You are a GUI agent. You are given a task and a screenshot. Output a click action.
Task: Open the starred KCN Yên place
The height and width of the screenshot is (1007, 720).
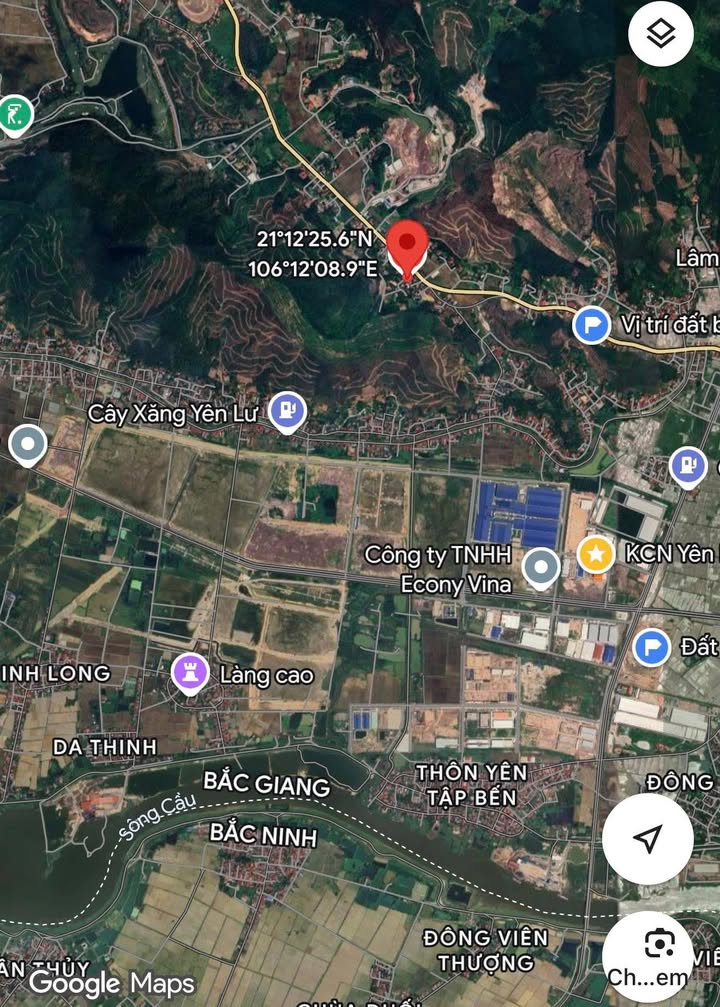pyautogui.click(x=596, y=554)
